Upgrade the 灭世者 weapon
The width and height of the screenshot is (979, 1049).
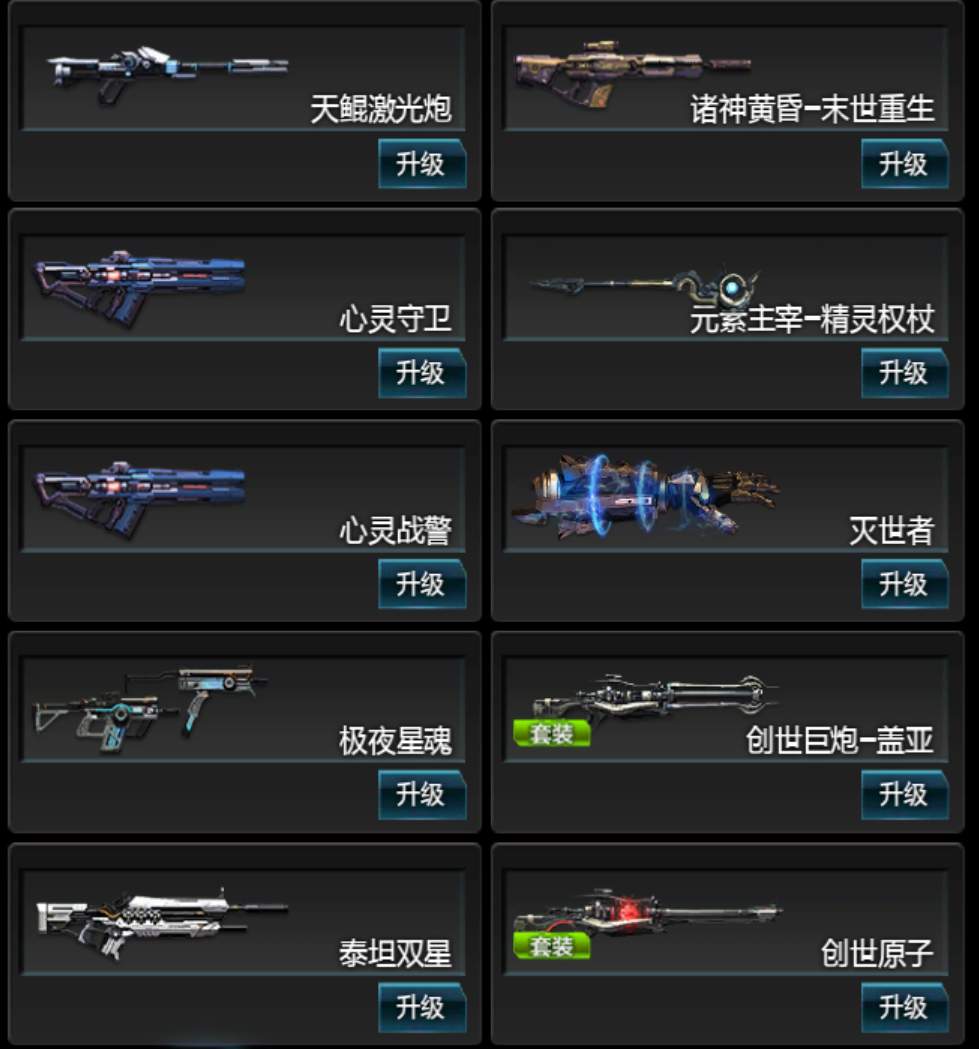click(x=904, y=584)
